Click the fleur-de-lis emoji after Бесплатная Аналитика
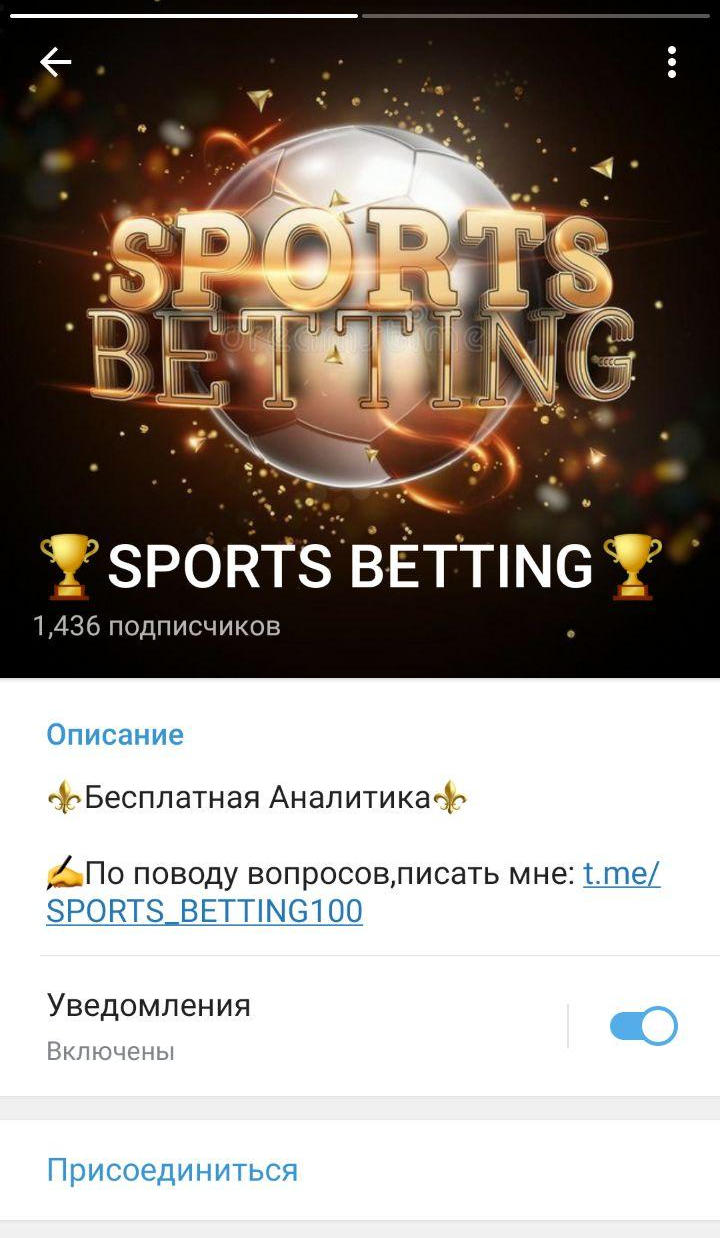720x1238 pixels. pos(449,795)
